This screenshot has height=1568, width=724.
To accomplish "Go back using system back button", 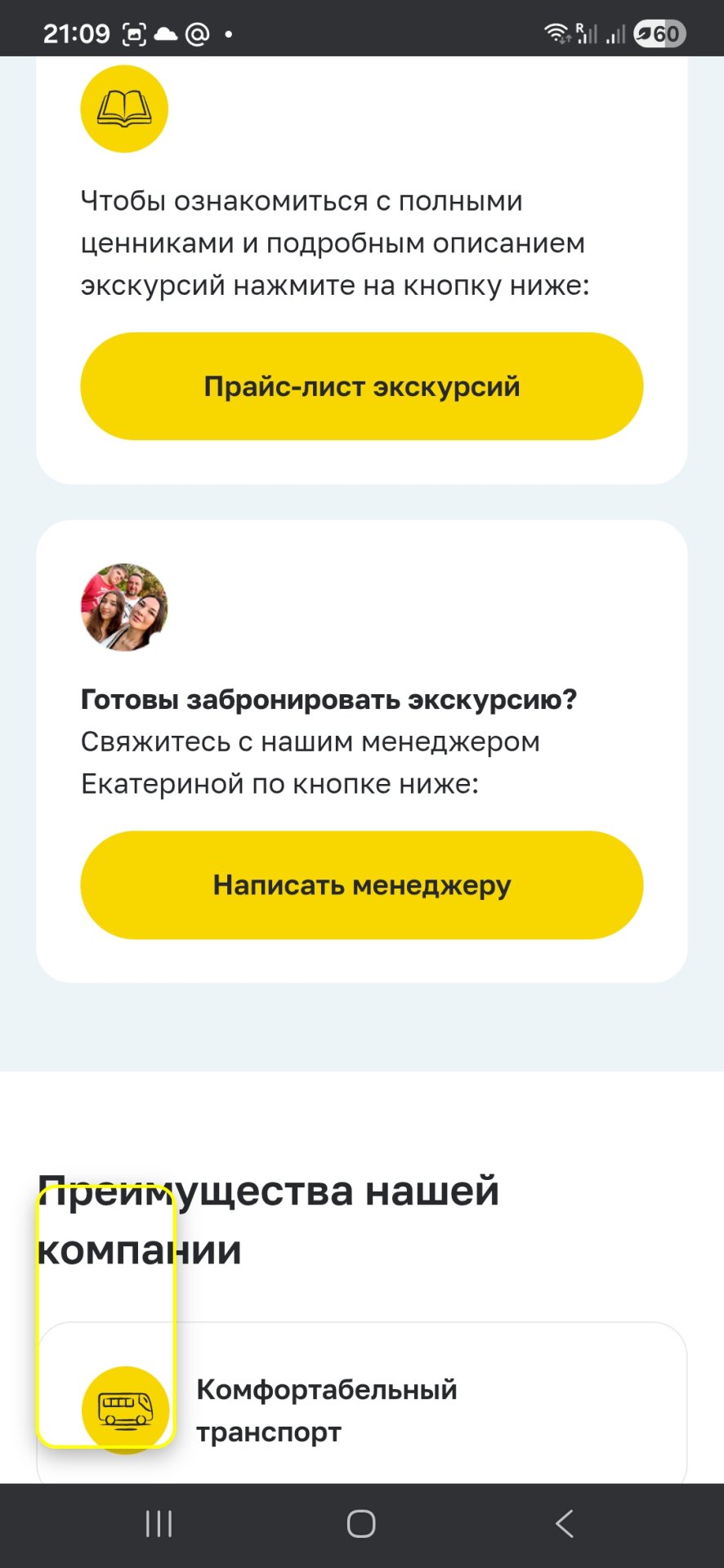I will tap(564, 1524).
